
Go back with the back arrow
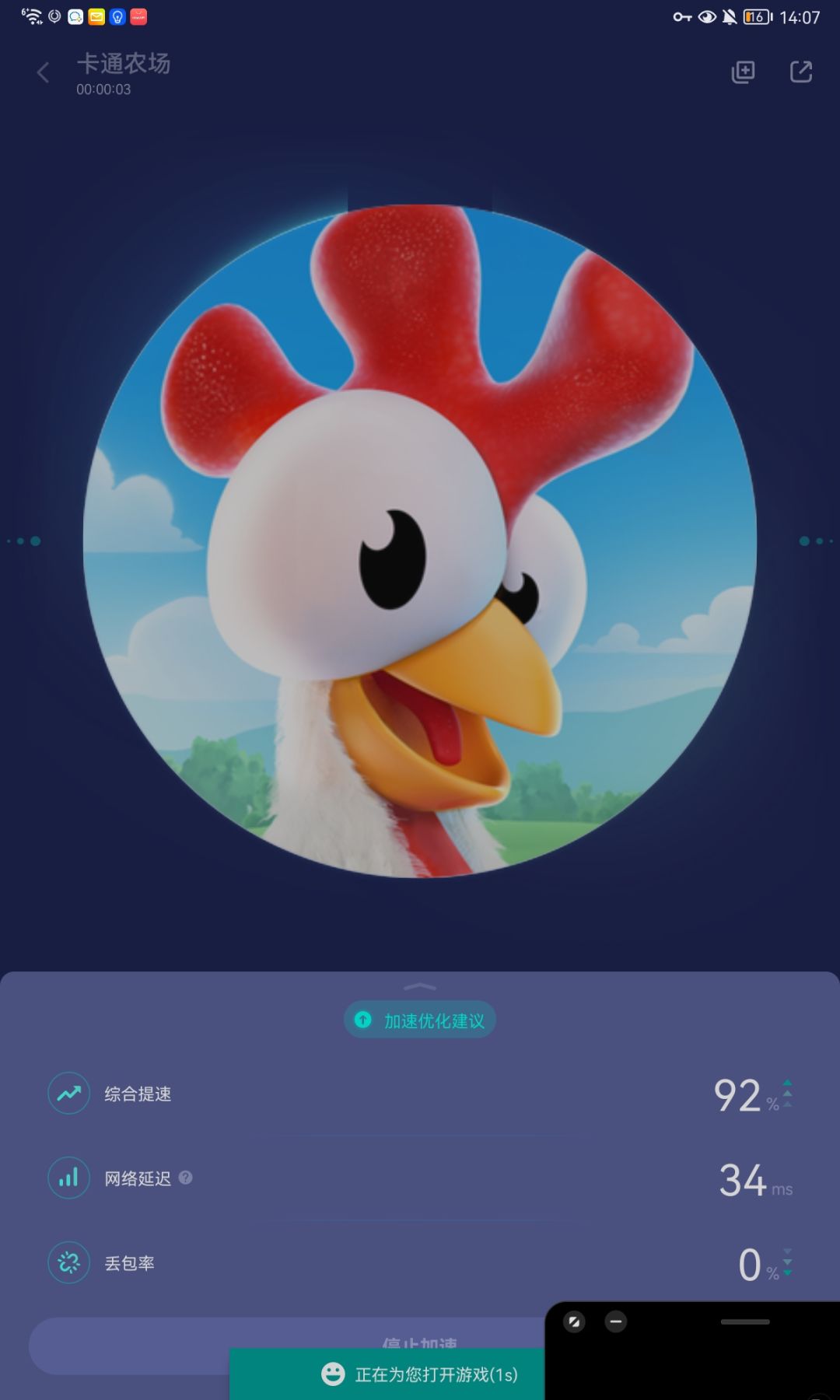point(42,71)
